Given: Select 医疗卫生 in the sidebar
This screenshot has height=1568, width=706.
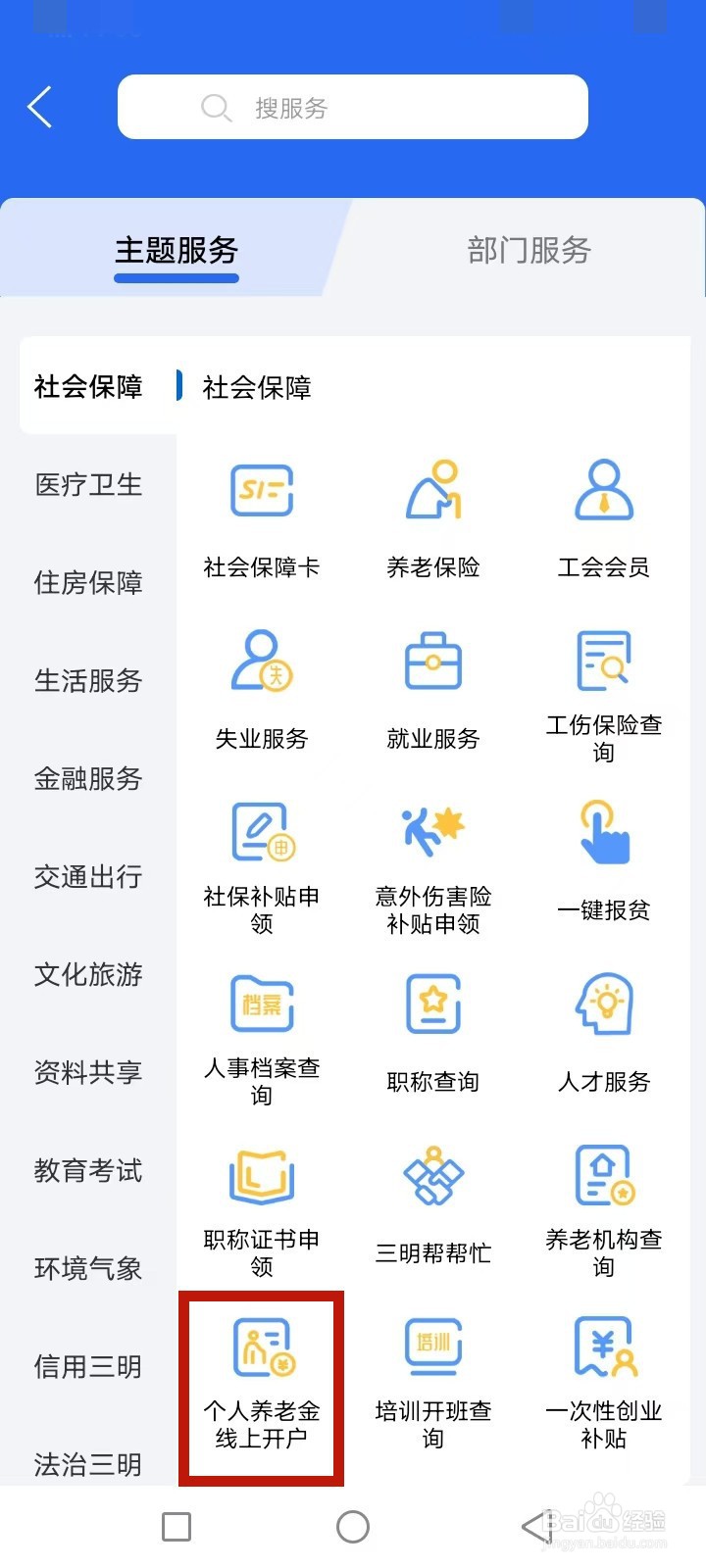Looking at the screenshot, I should point(88,484).
